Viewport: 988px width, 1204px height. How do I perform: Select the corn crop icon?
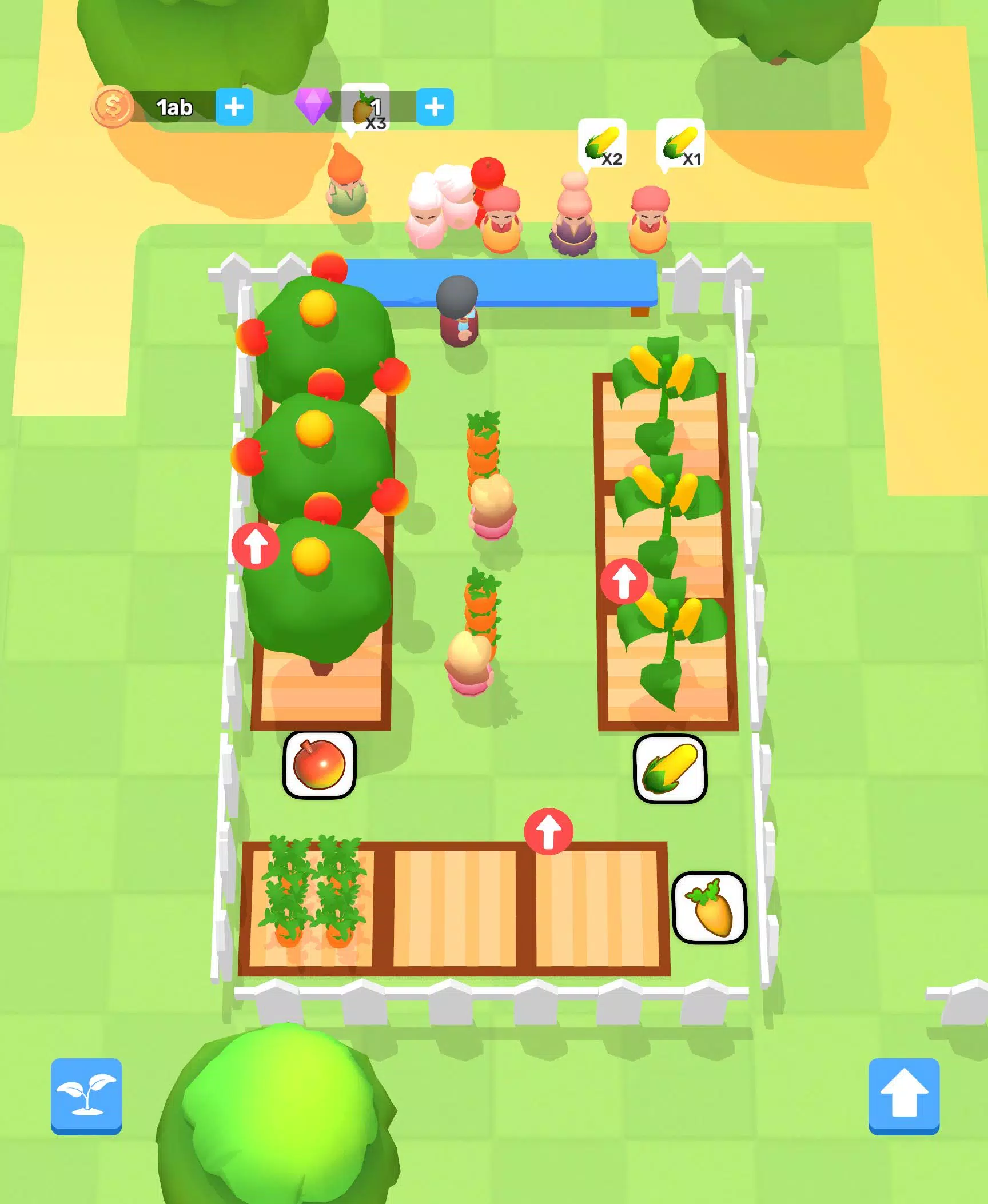[x=670, y=769]
